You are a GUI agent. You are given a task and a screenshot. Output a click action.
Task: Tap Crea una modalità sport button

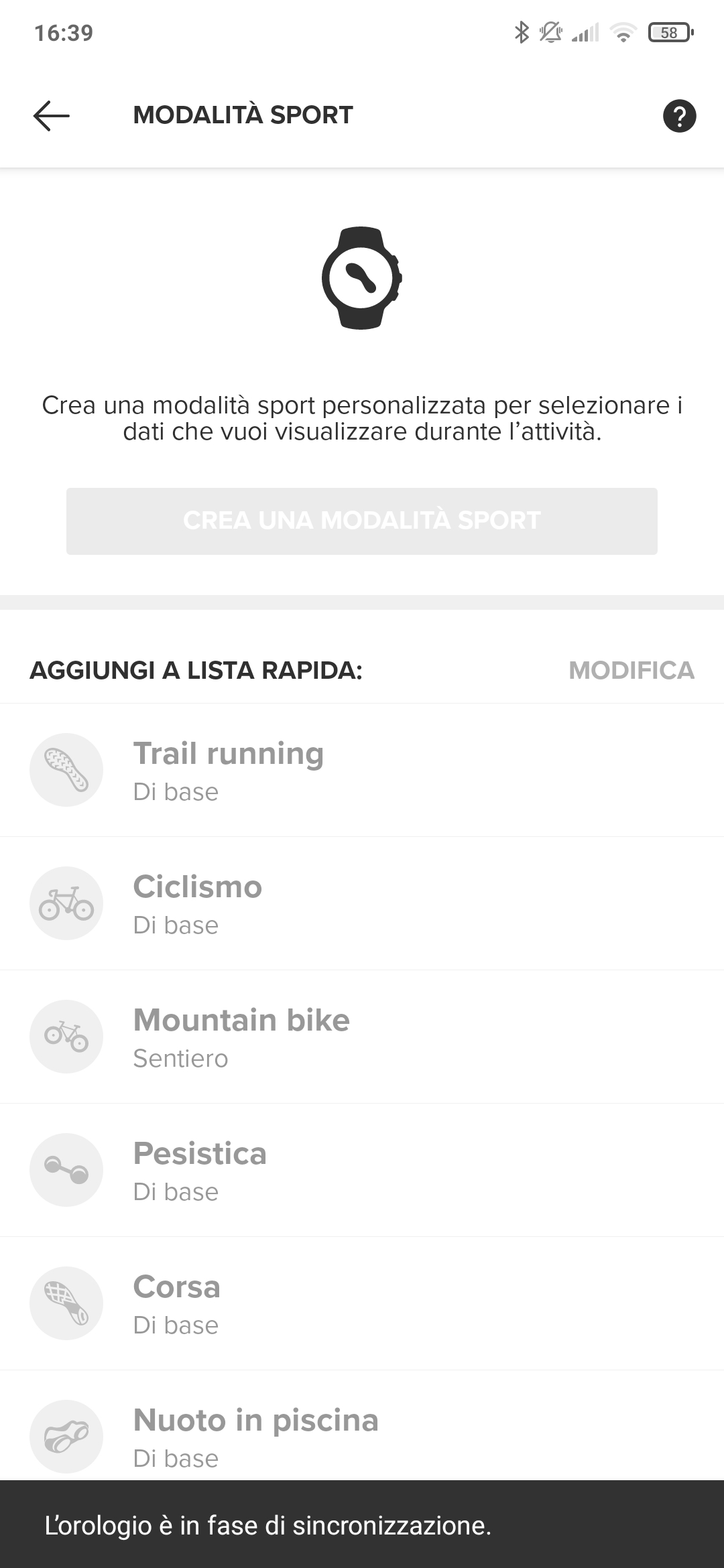[362, 521]
